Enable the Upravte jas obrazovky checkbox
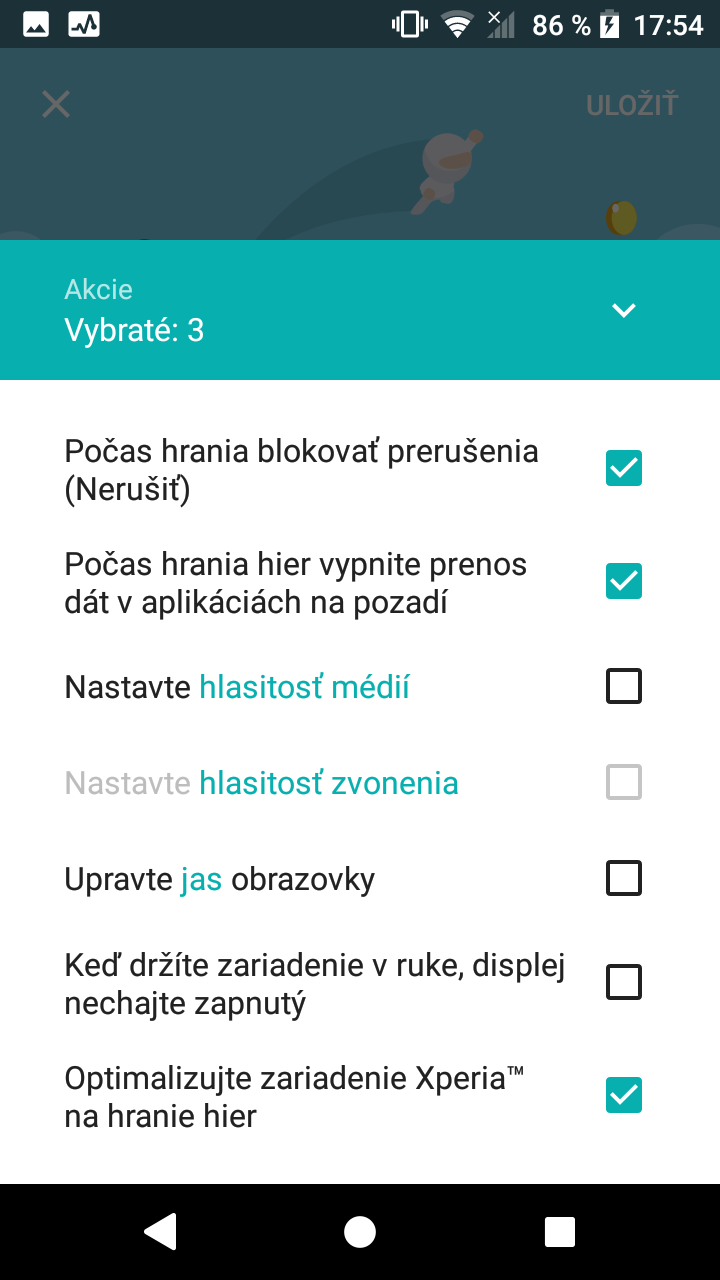This screenshot has height=1280, width=720. (x=624, y=878)
